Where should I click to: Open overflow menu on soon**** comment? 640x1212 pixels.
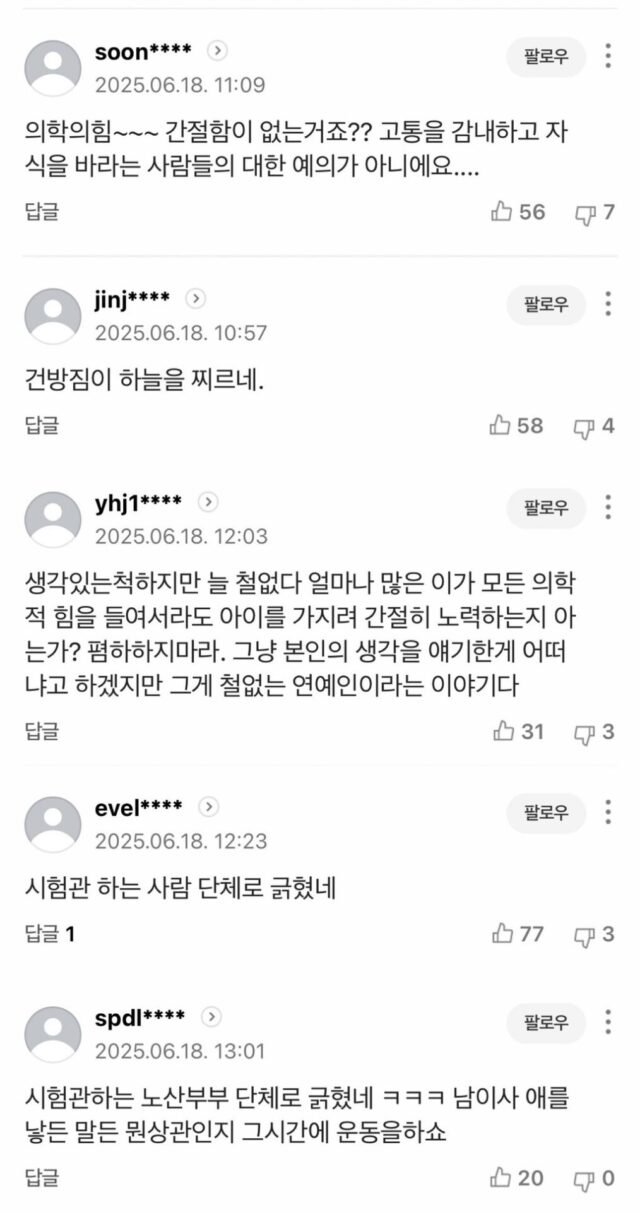(608, 56)
